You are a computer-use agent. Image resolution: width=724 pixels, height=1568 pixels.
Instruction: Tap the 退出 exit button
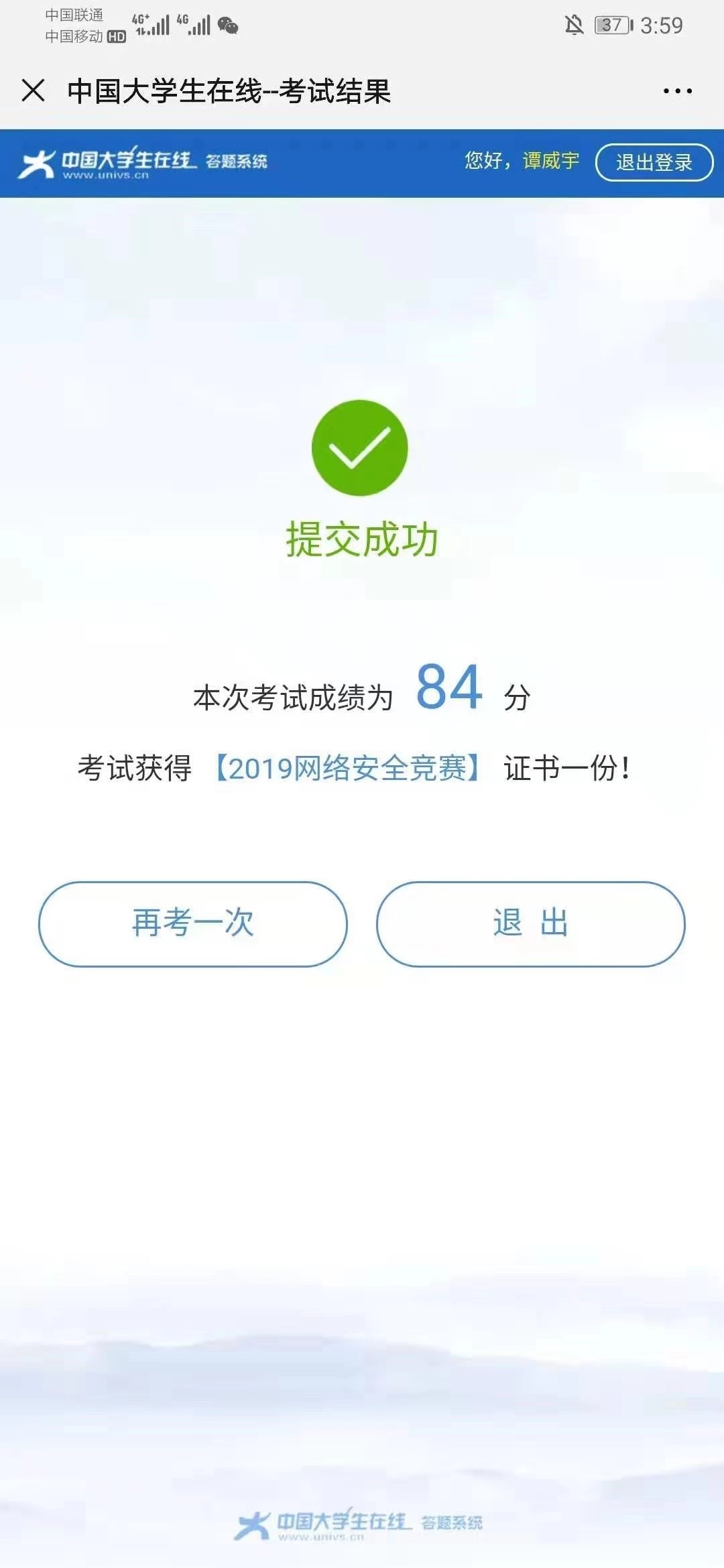tap(530, 923)
